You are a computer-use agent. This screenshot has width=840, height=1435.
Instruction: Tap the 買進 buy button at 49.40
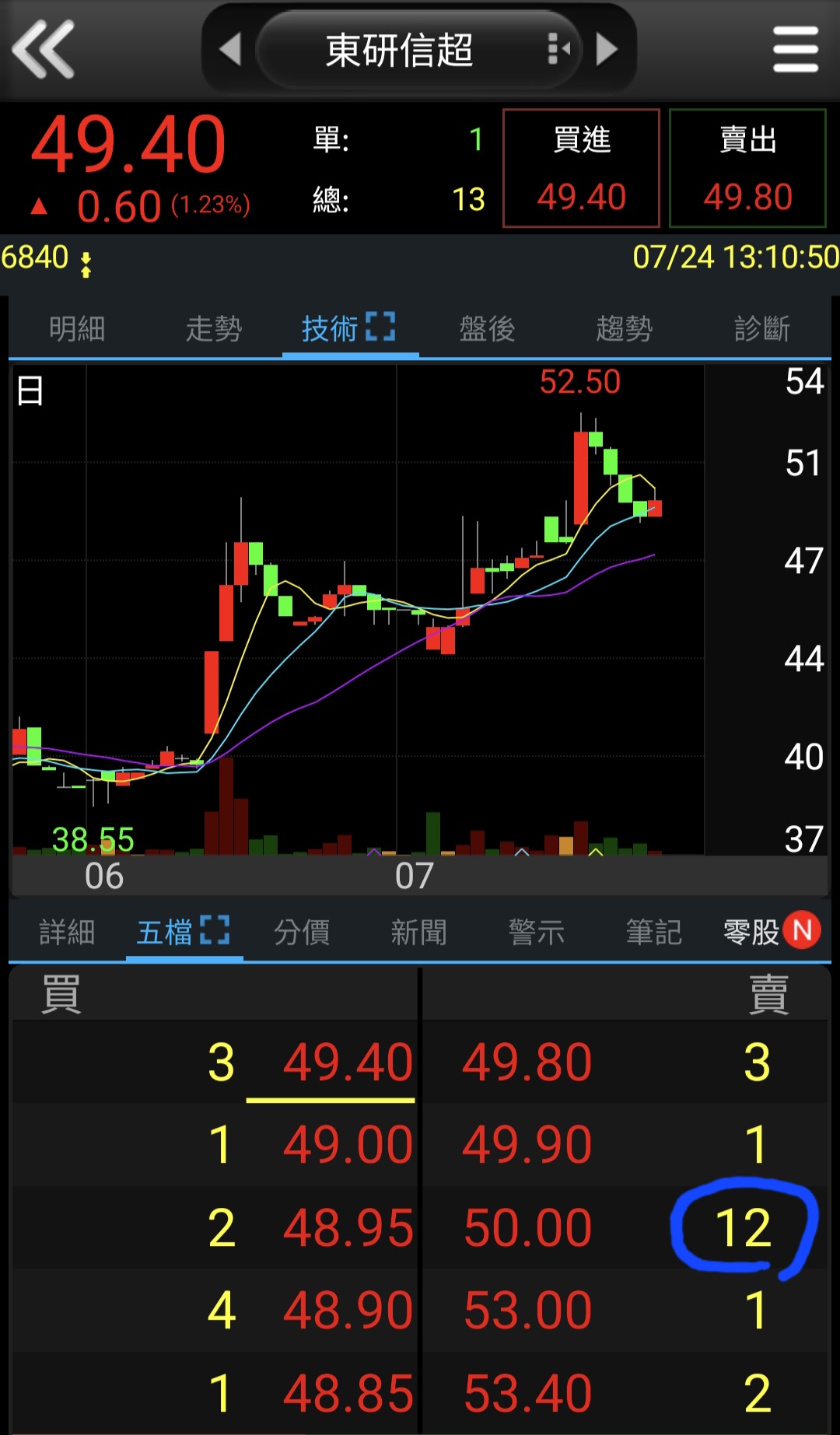(581, 168)
